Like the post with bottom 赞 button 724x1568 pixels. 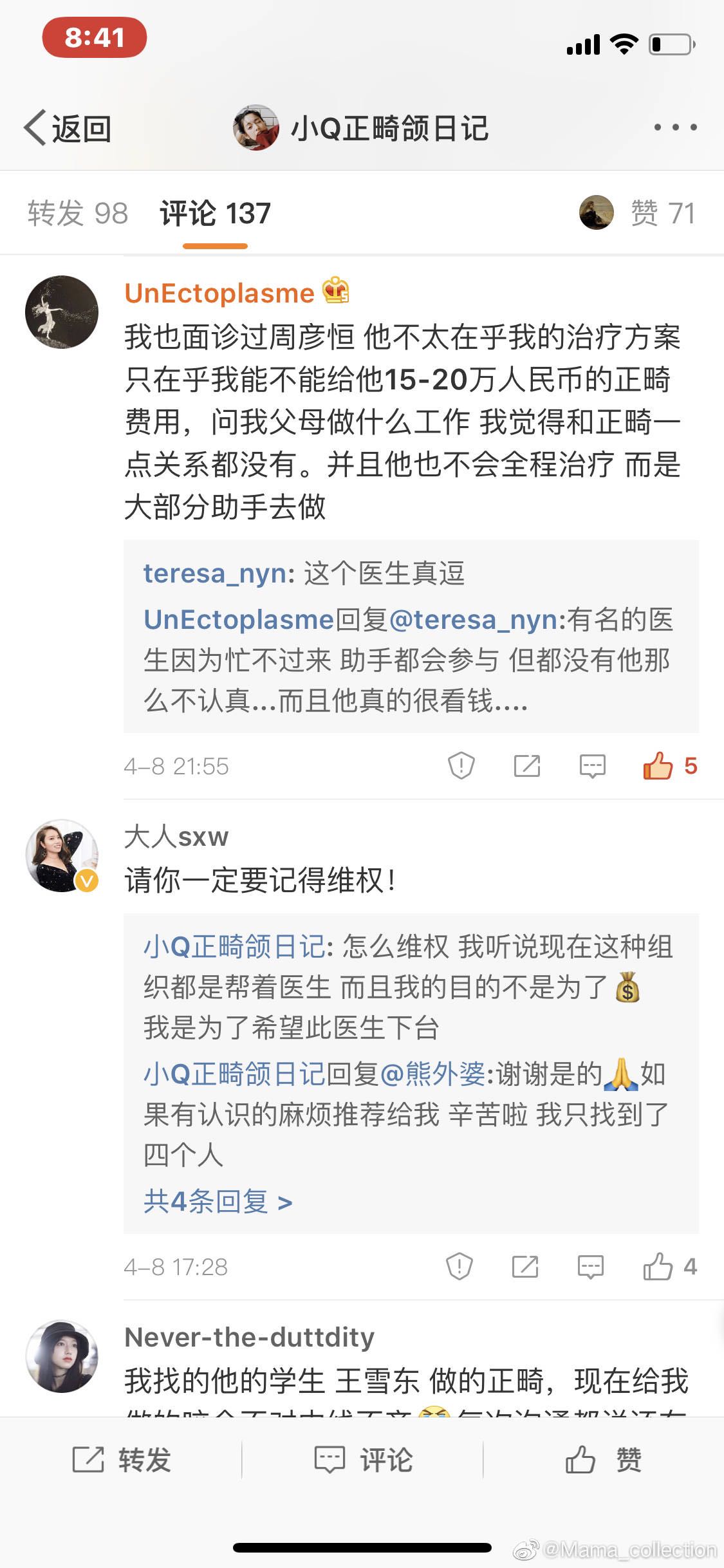coord(603,1460)
